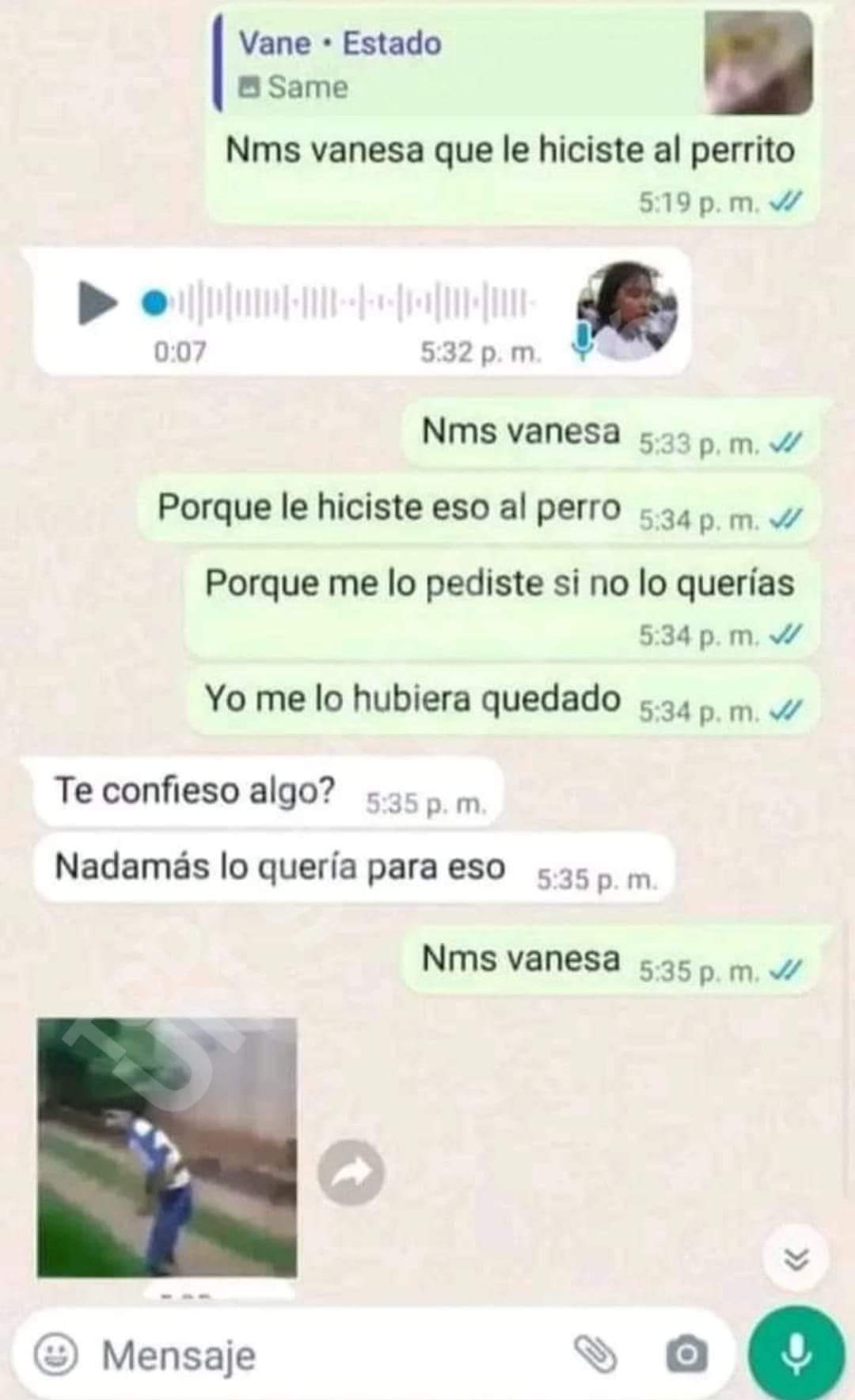Screen dimensions: 855x1400
Task: Open the emoji picker
Action: [56, 1355]
